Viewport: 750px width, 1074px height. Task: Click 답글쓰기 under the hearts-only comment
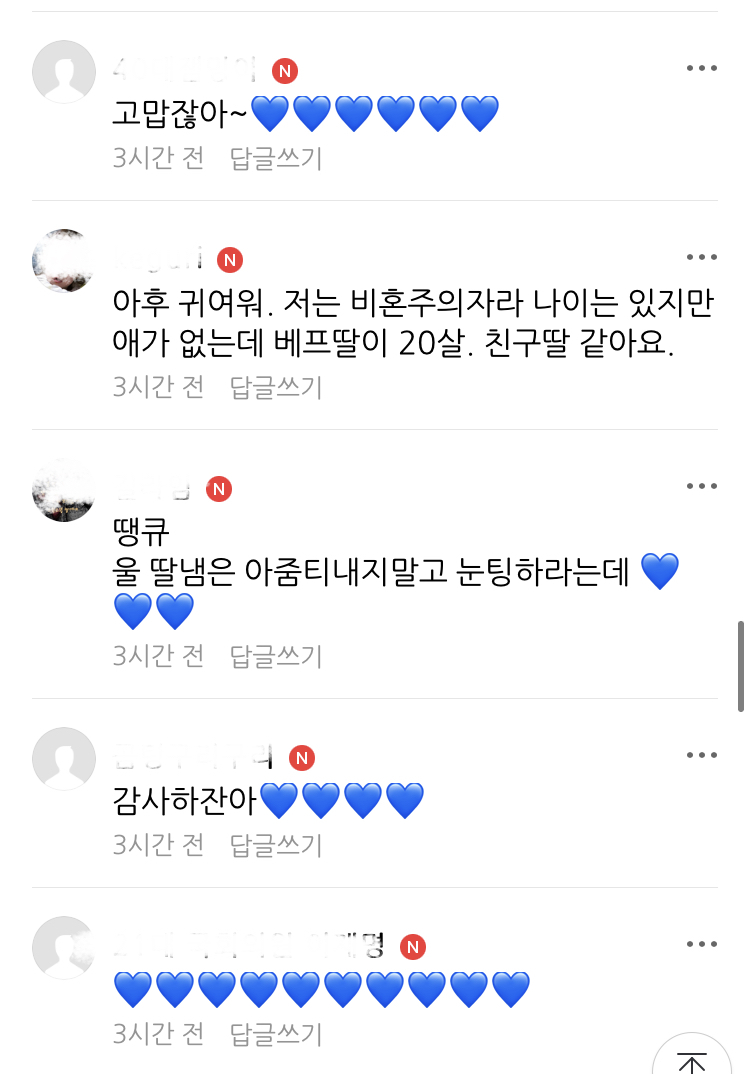coord(276,1033)
